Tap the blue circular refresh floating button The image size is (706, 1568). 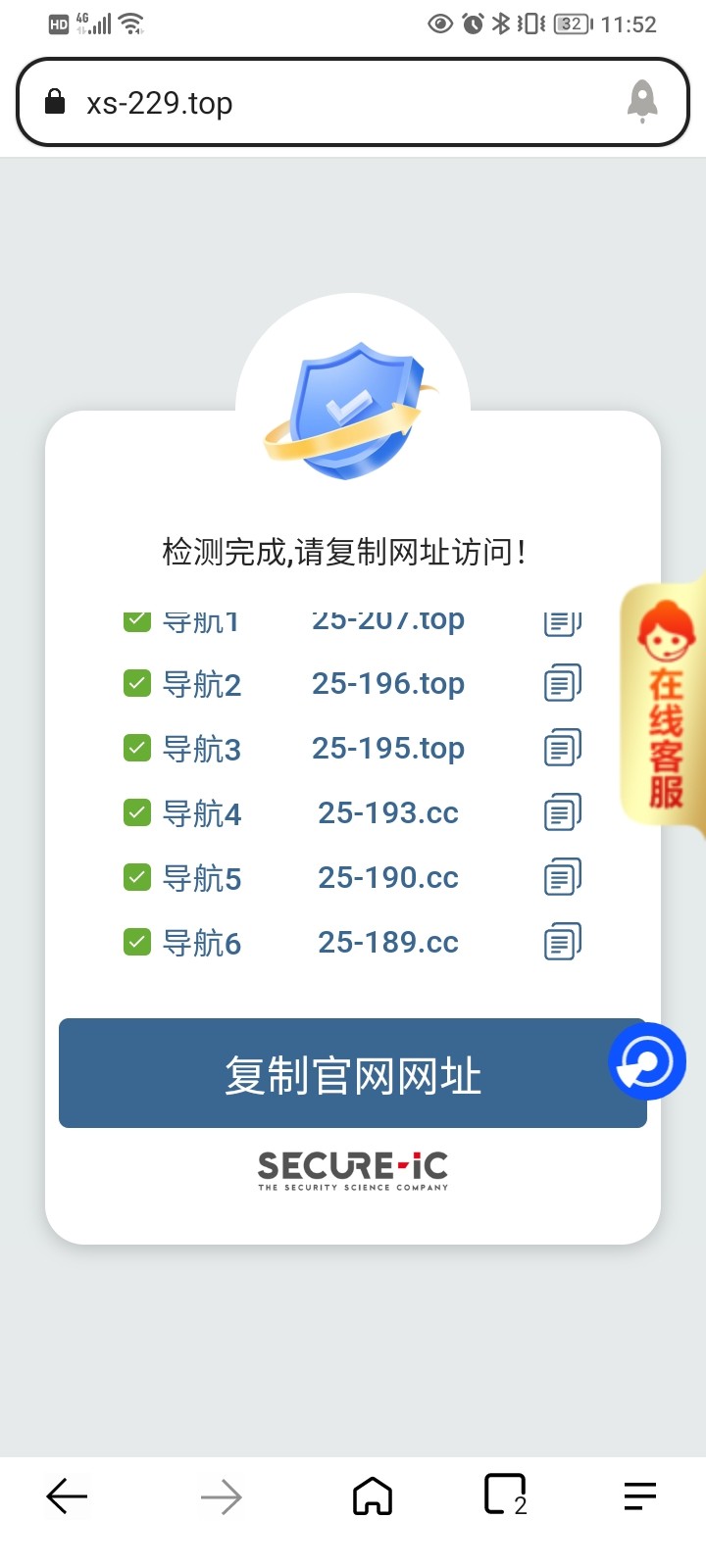point(646,1061)
